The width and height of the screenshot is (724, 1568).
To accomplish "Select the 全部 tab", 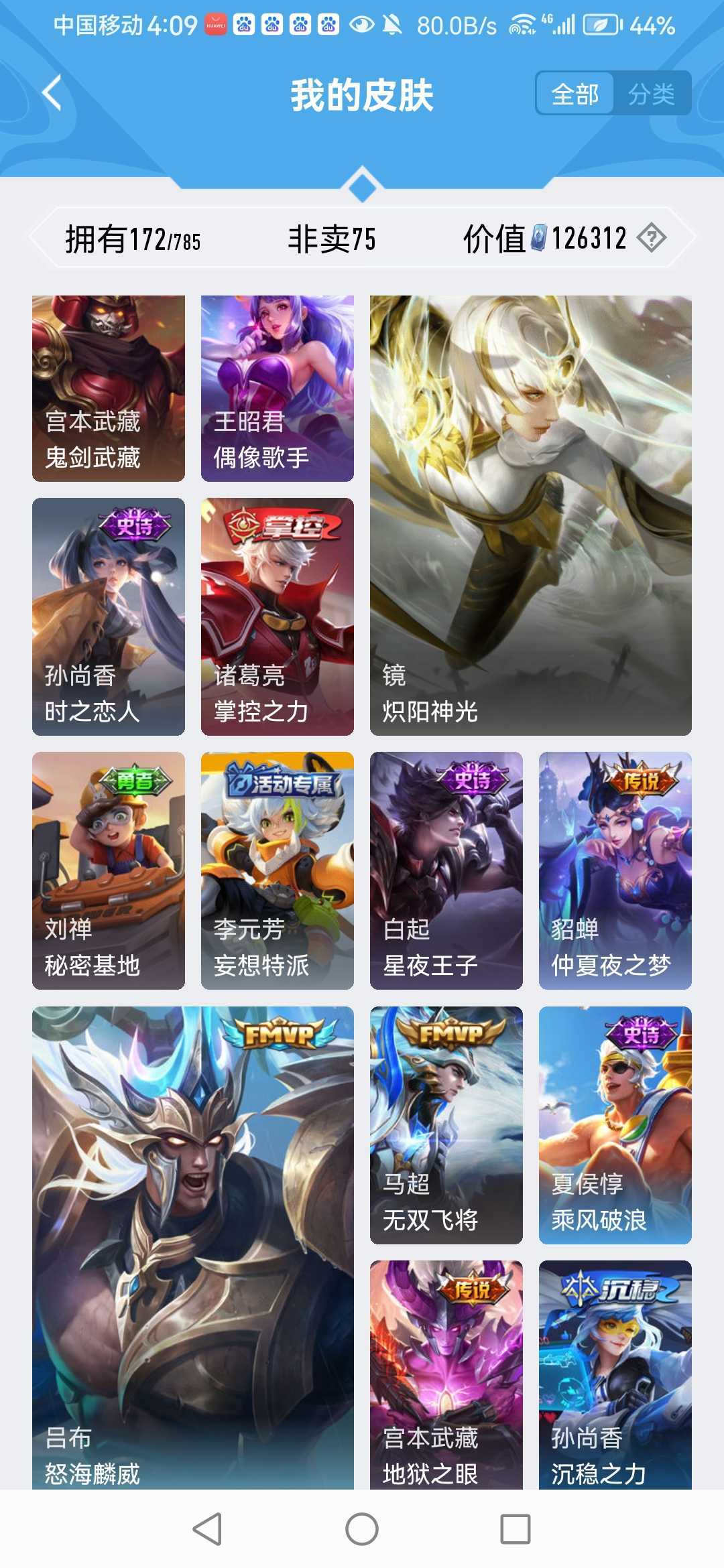I will (x=577, y=94).
